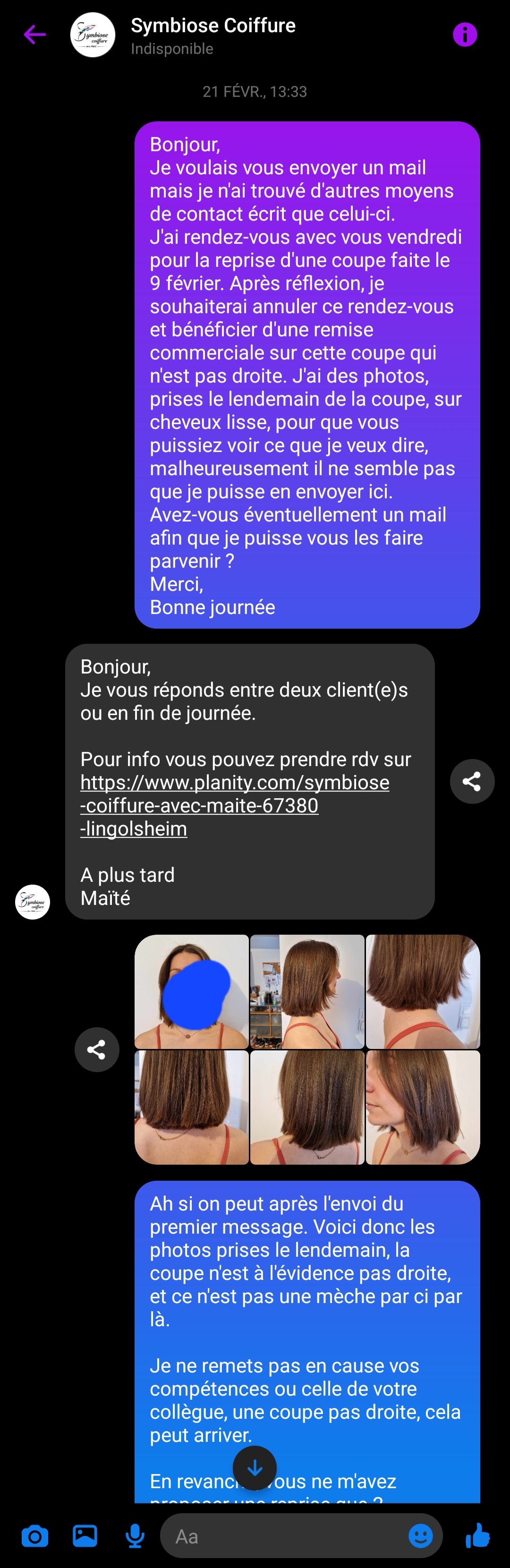510x1568 pixels.
Task: Record a voice message
Action: tap(135, 1536)
